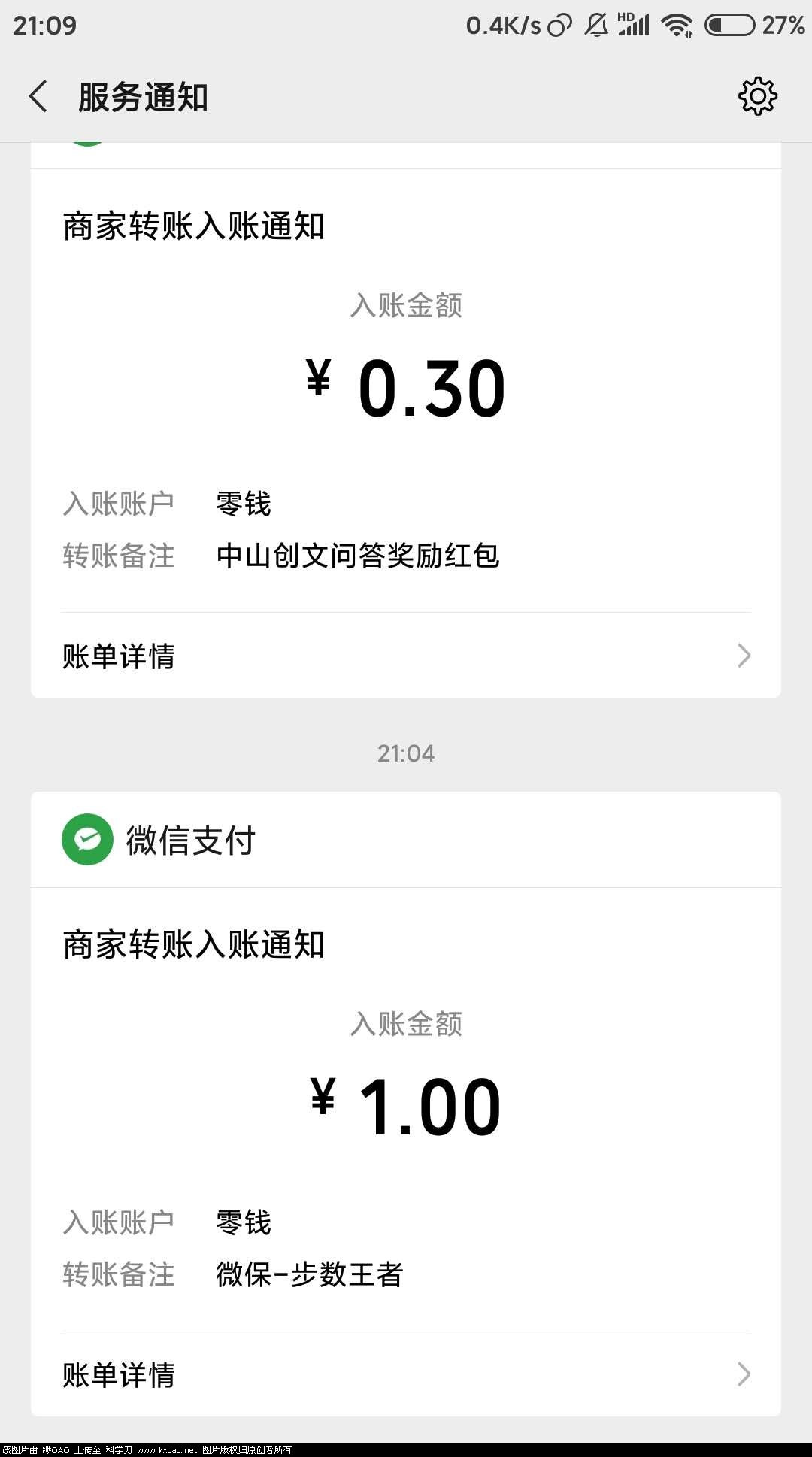This screenshot has height=1457, width=812.
Task: Open 账单详情 for the ¥0.30 transfer
Action: tap(406, 656)
